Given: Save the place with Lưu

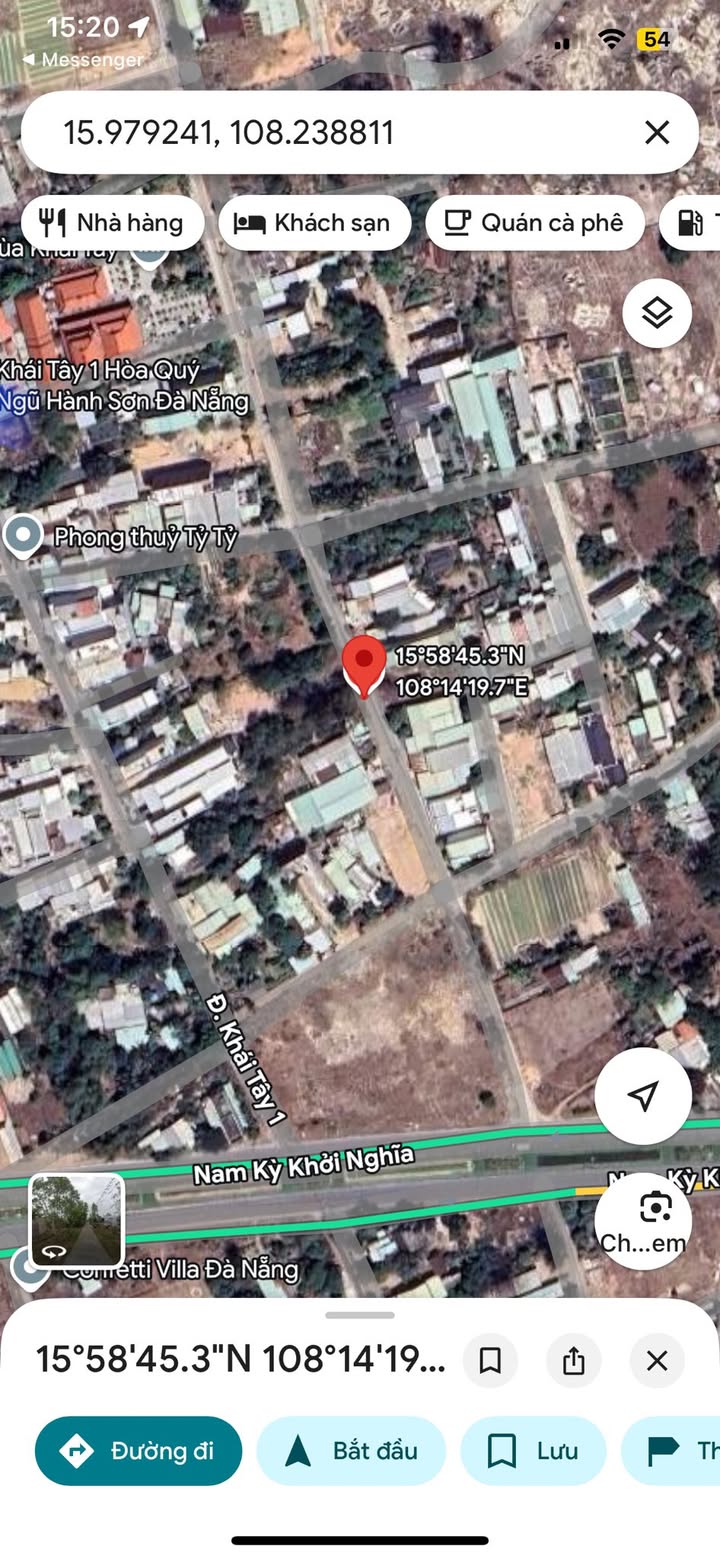Looking at the screenshot, I should [533, 1451].
